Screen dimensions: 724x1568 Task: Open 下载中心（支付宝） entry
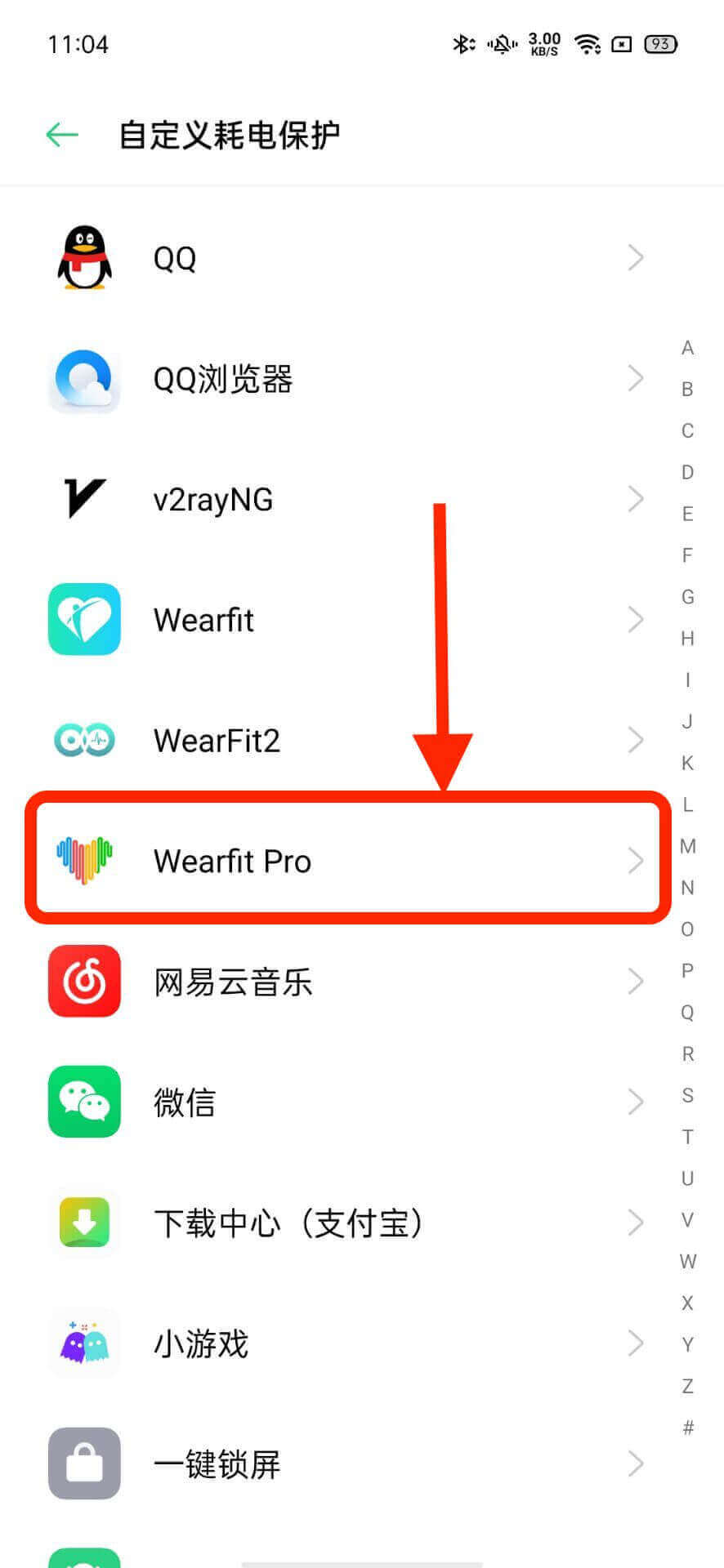[343, 1223]
